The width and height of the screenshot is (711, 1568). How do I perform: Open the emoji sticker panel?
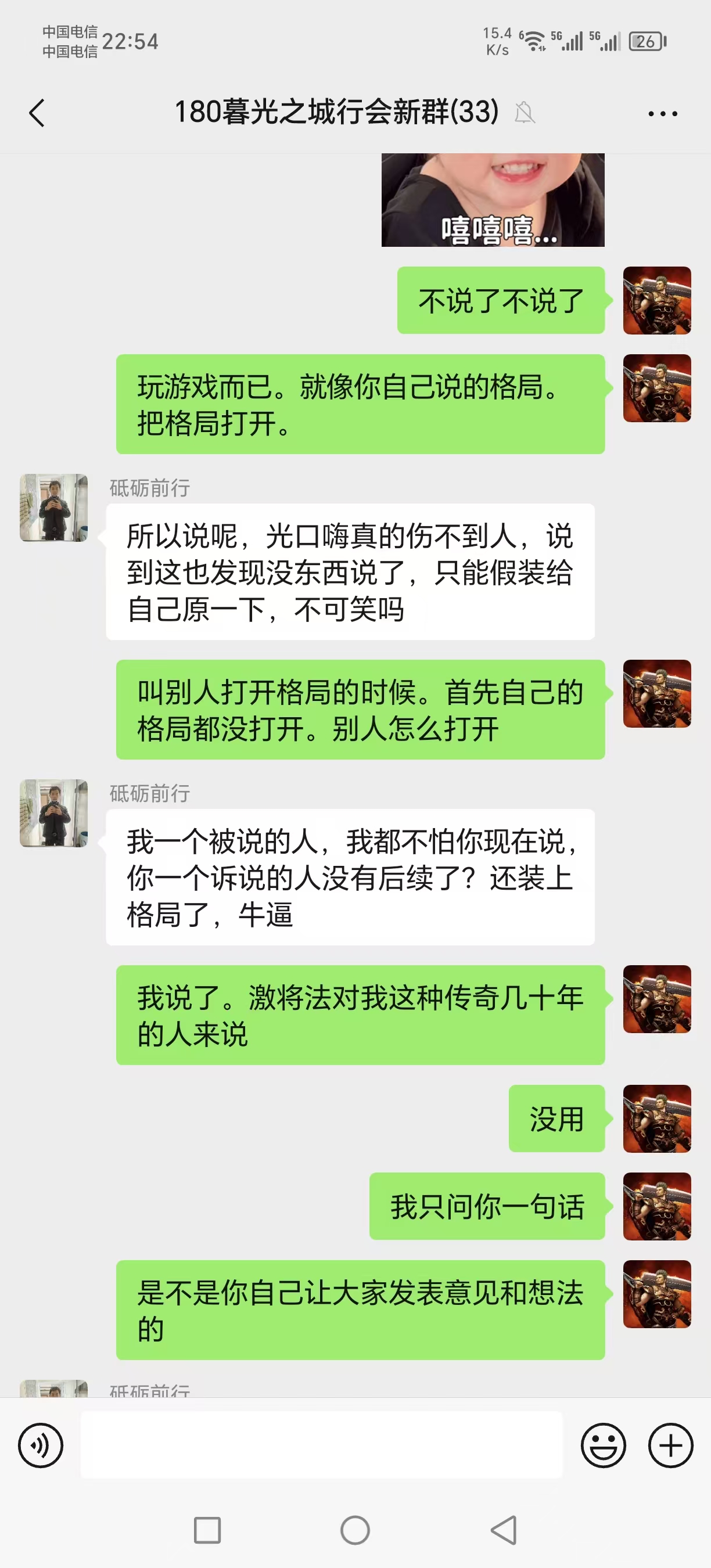602,1445
